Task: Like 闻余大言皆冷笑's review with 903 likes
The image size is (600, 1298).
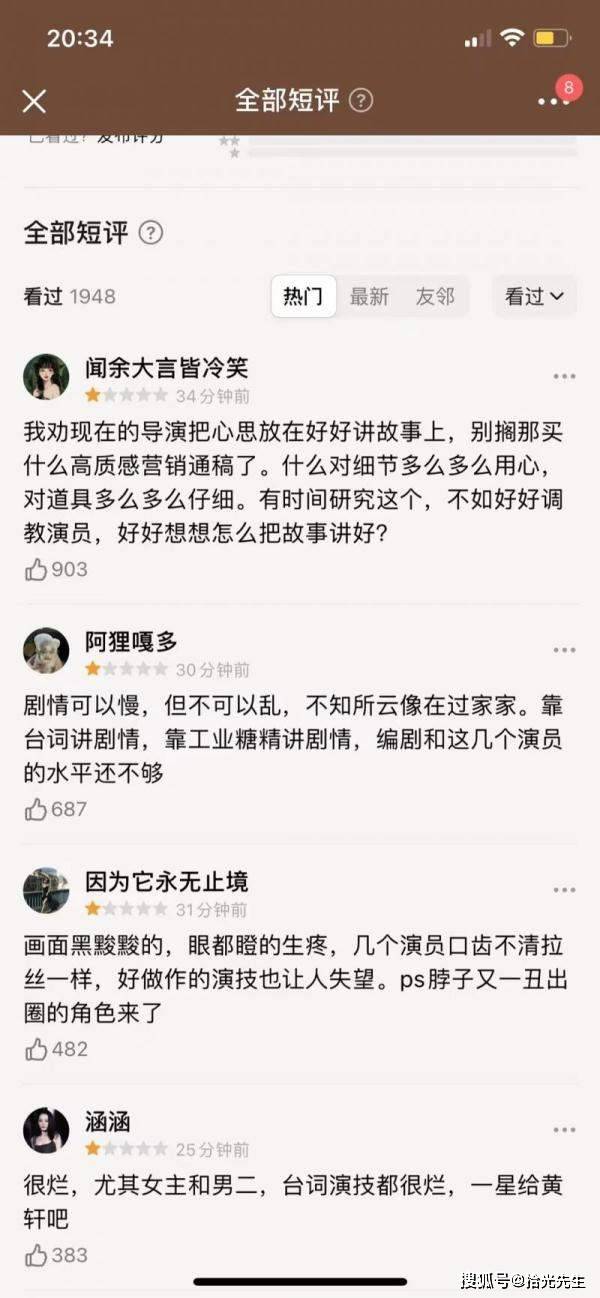Action: coord(37,570)
